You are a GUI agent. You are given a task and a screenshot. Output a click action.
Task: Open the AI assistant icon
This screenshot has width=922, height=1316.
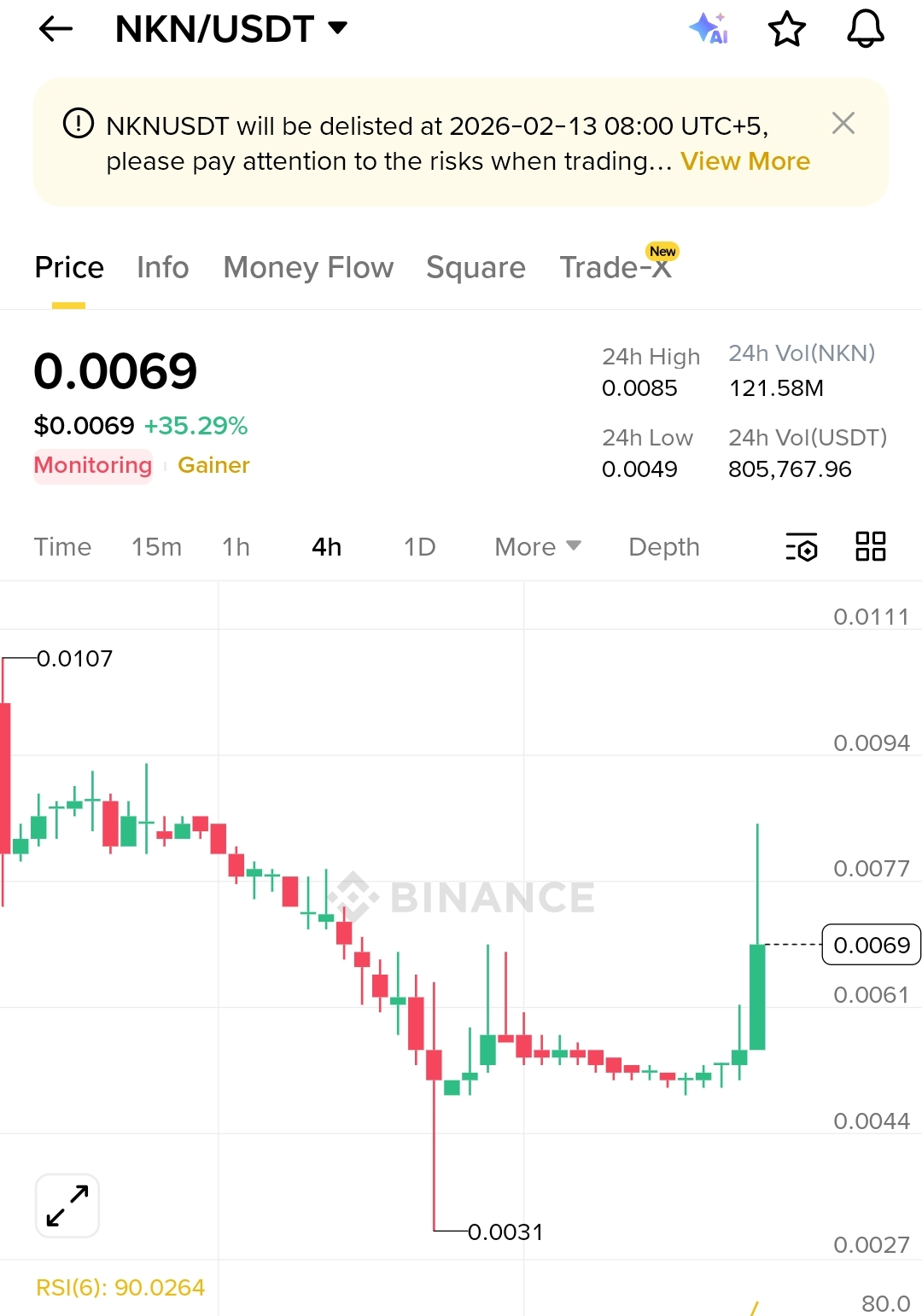tap(709, 29)
